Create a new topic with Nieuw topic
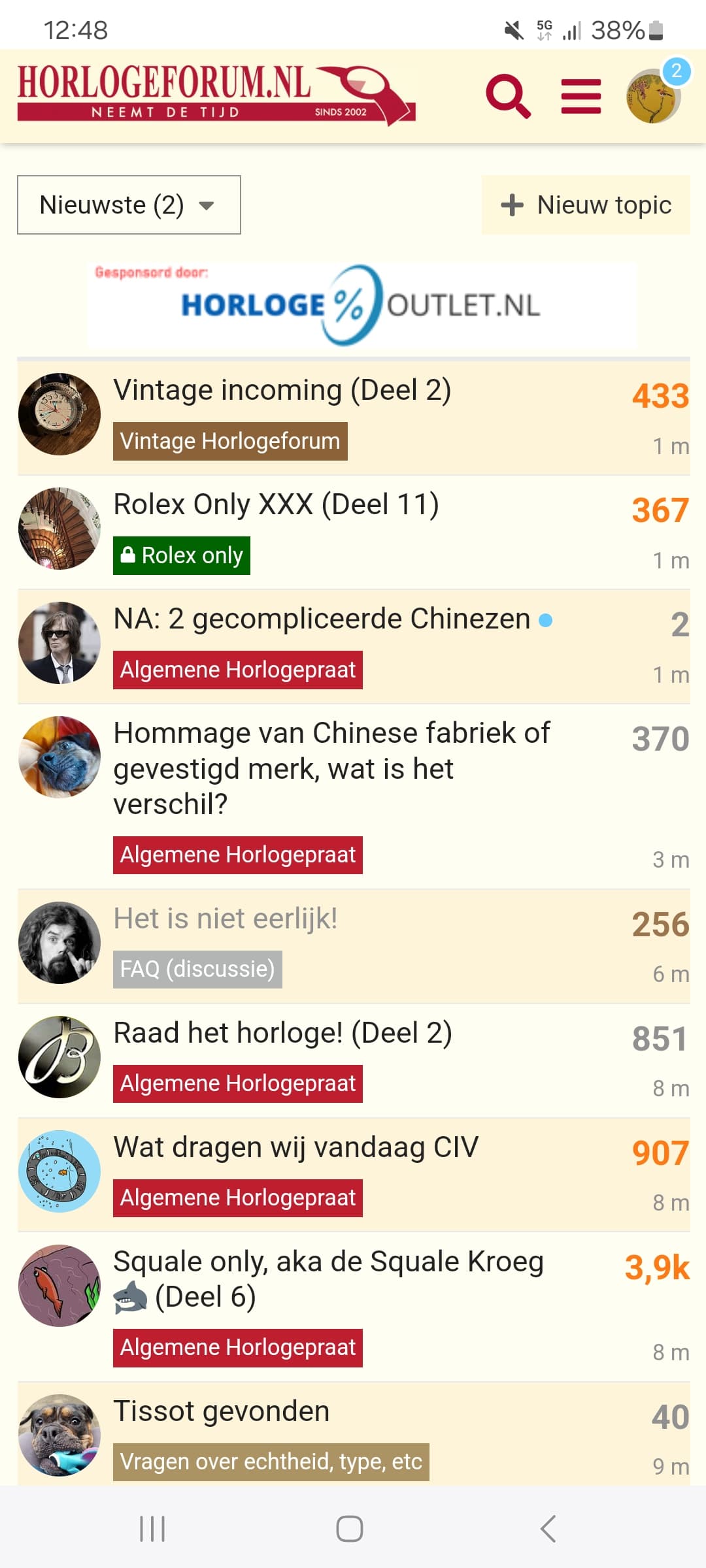 click(x=586, y=204)
